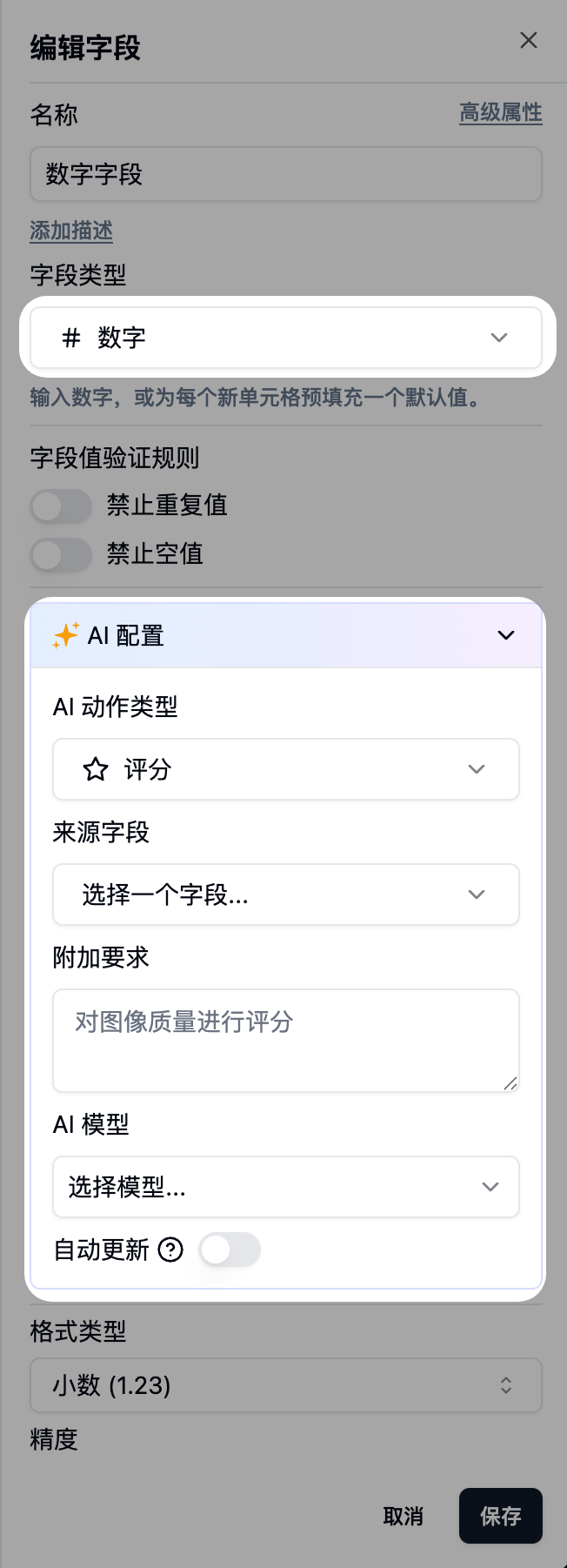
Task: Tap the 添加描述 link
Action: click(71, 231)
